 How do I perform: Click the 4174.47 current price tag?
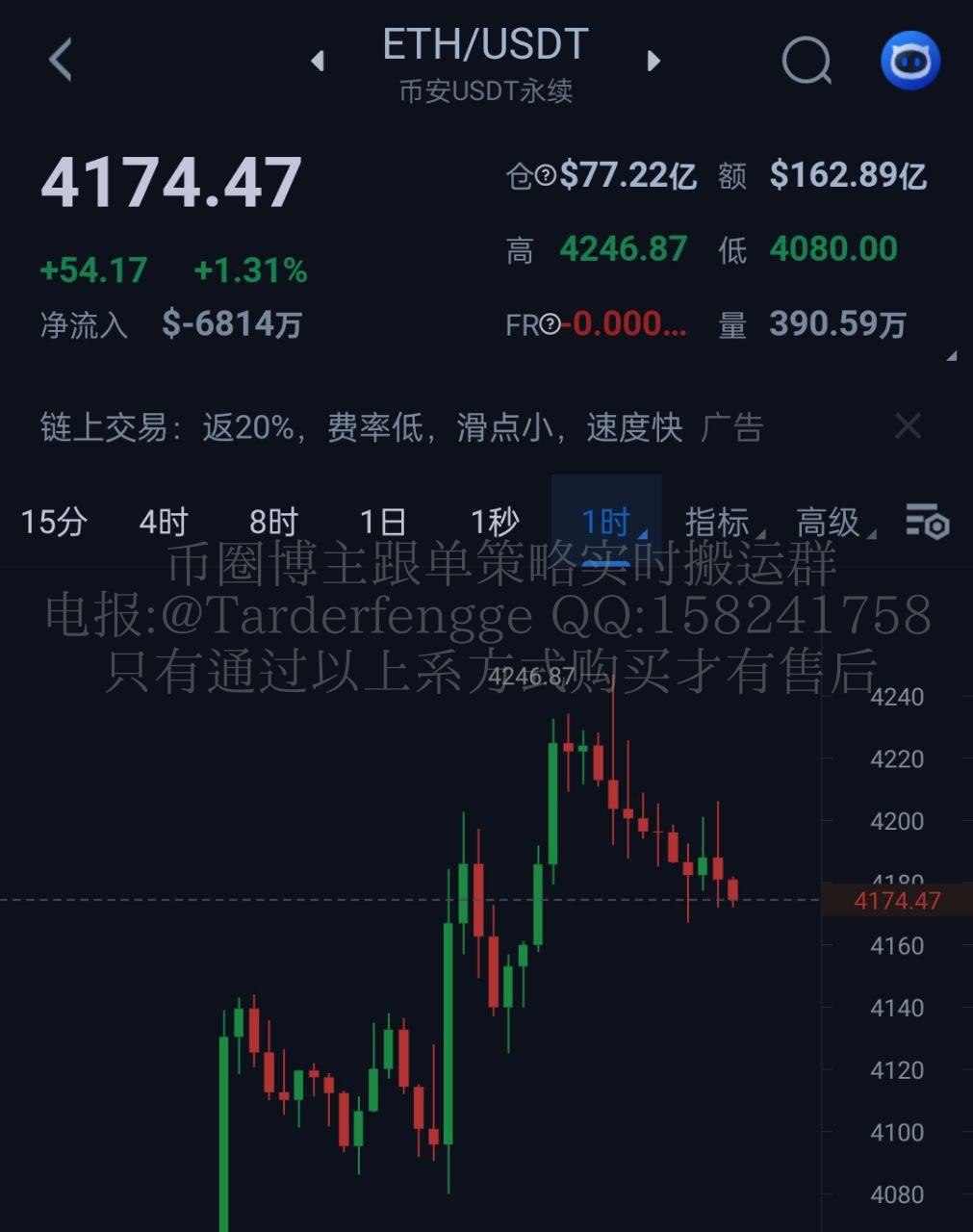[x=897, y=902]
